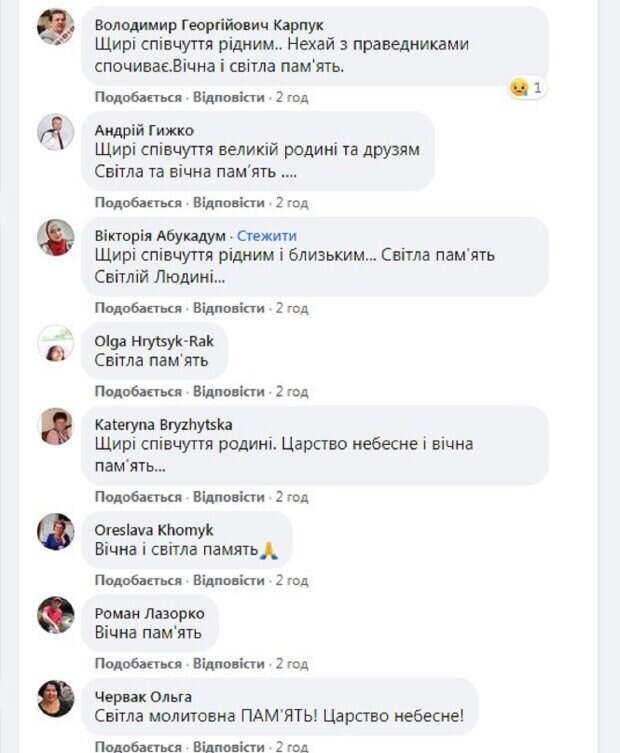620x753 pixels.
Task: Like Oreslava Khomyk's comment
Action: tap(138, 580)
